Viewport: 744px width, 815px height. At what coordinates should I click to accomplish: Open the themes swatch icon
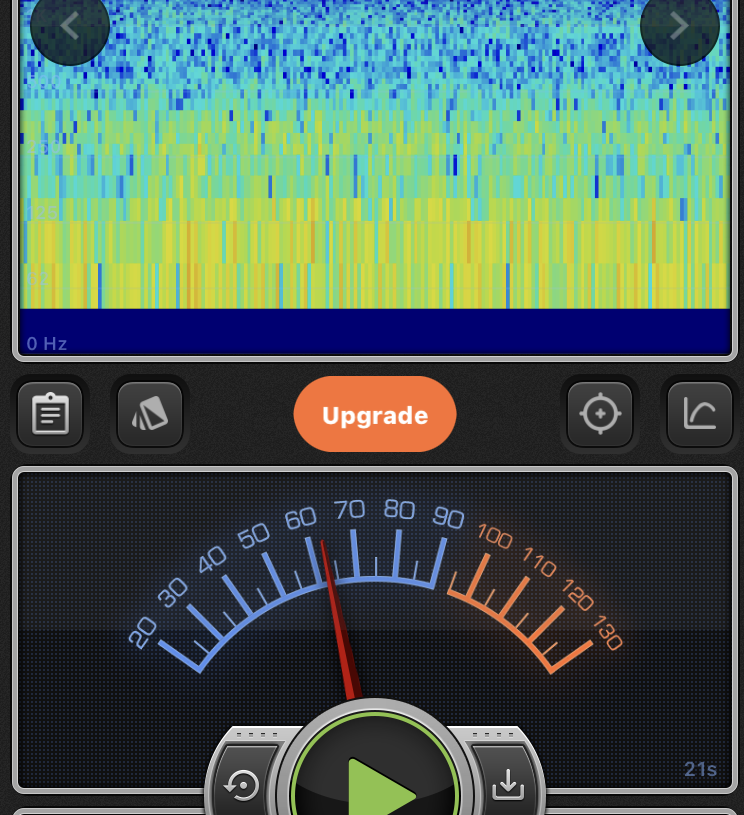click(150, 414)
